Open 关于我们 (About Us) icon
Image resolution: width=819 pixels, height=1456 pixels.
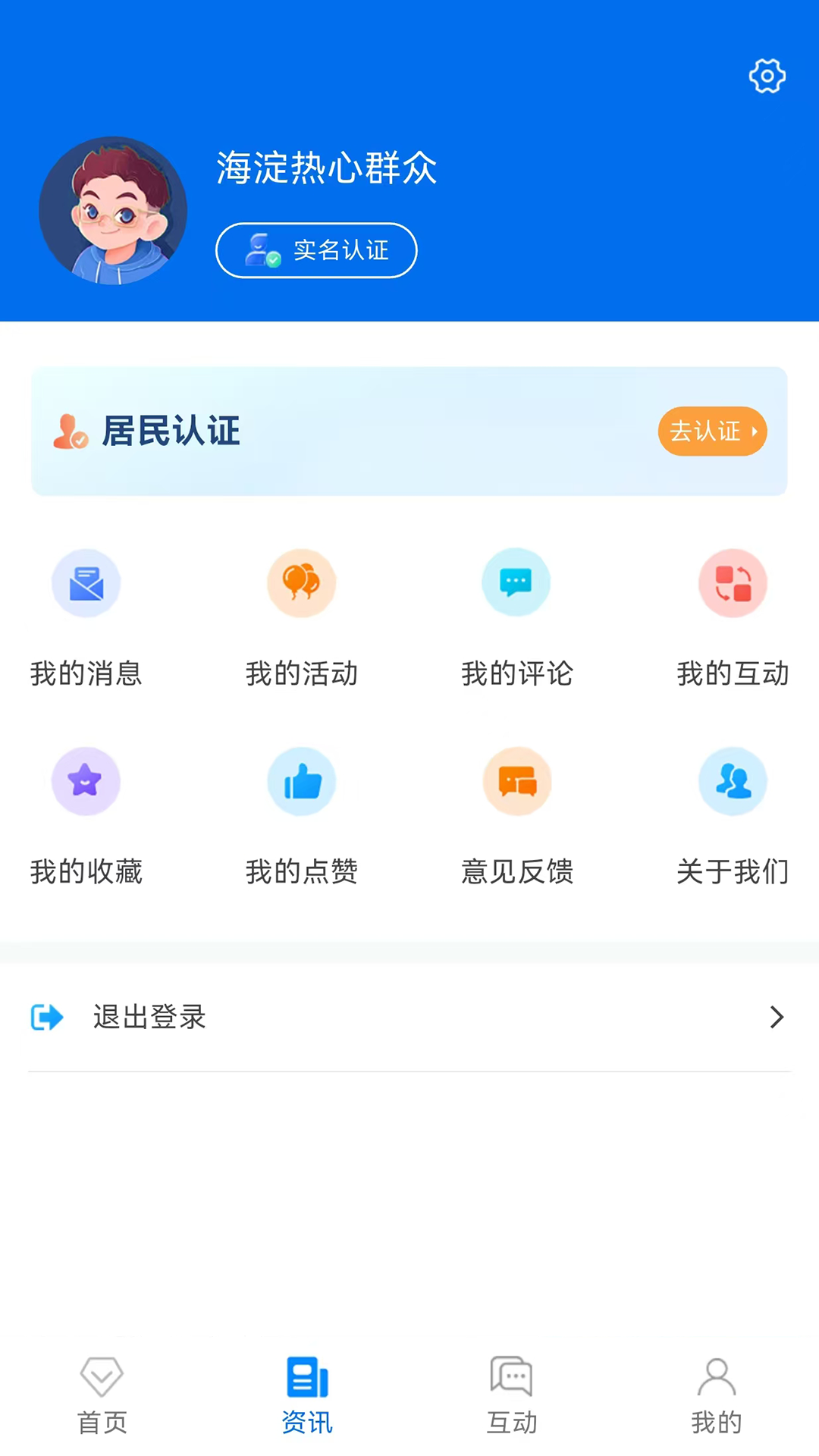tap(733, 781)
